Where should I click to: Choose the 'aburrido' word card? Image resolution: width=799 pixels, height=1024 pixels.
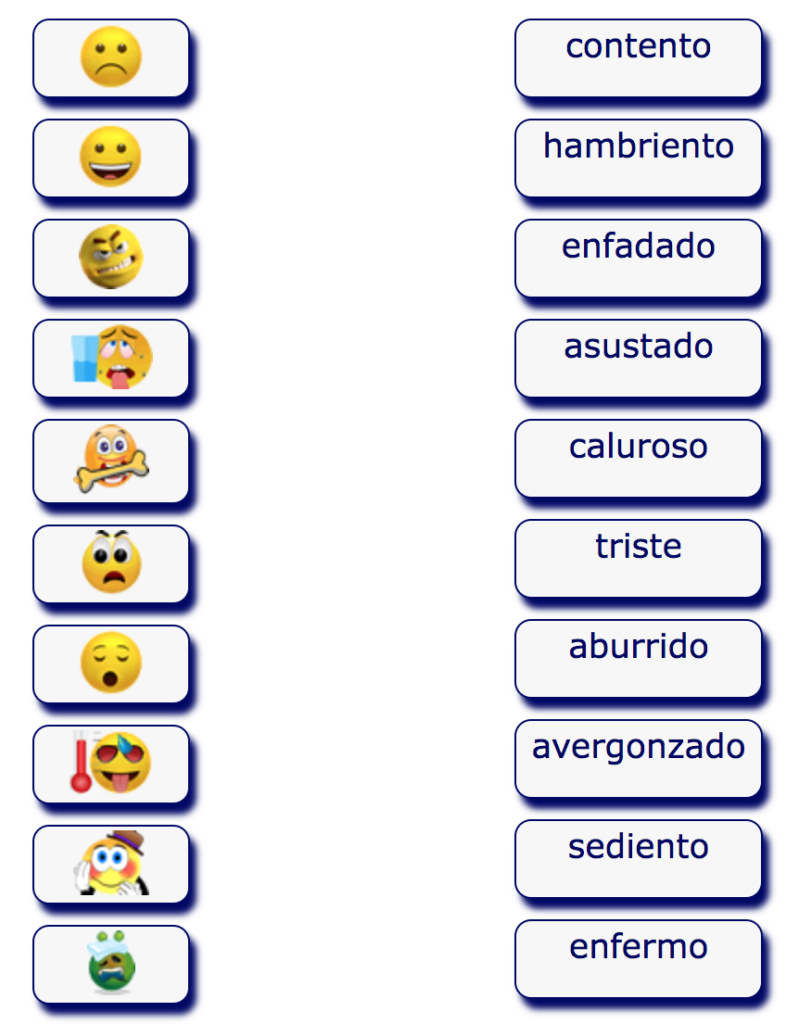pyautogui.click(x=638, y=658)
